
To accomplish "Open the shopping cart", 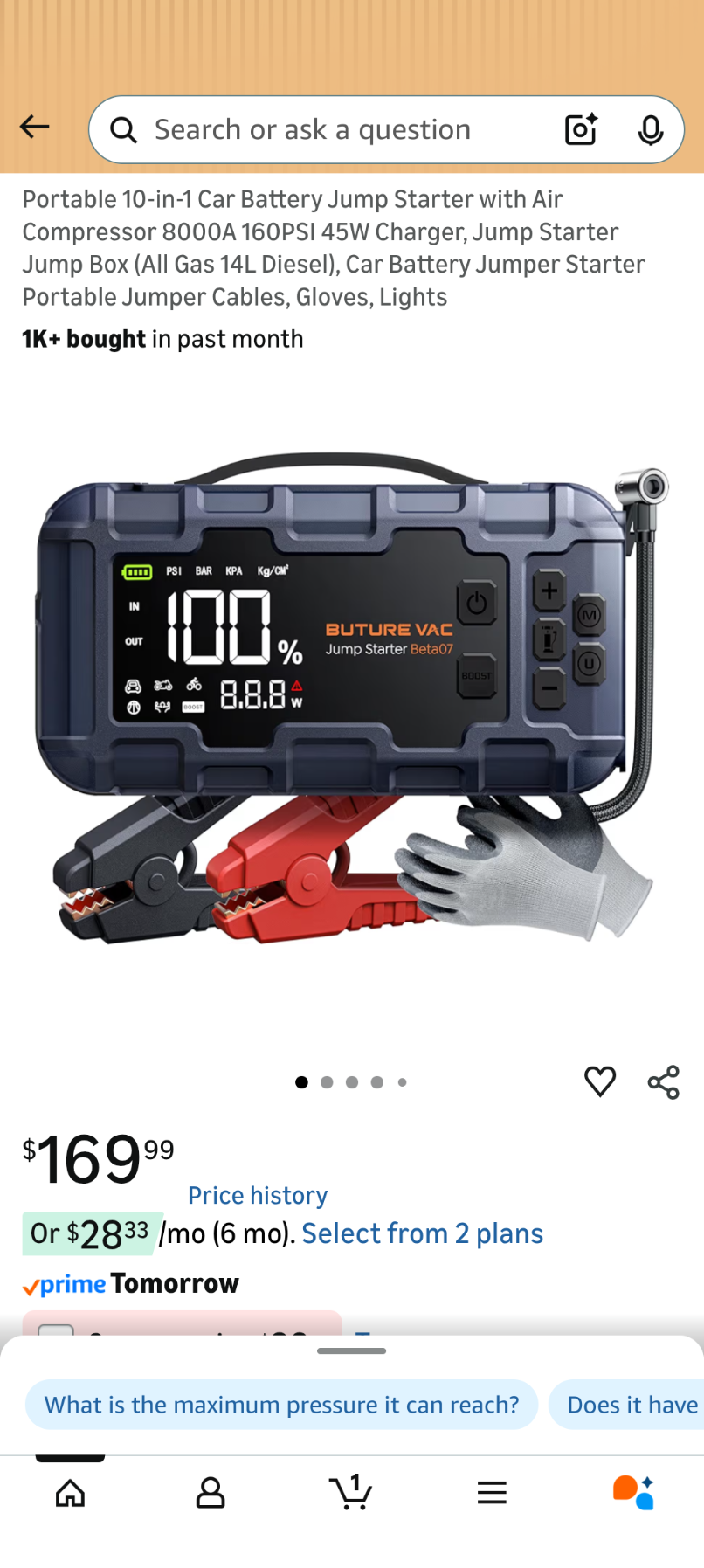I will [x=351, y=1493].
